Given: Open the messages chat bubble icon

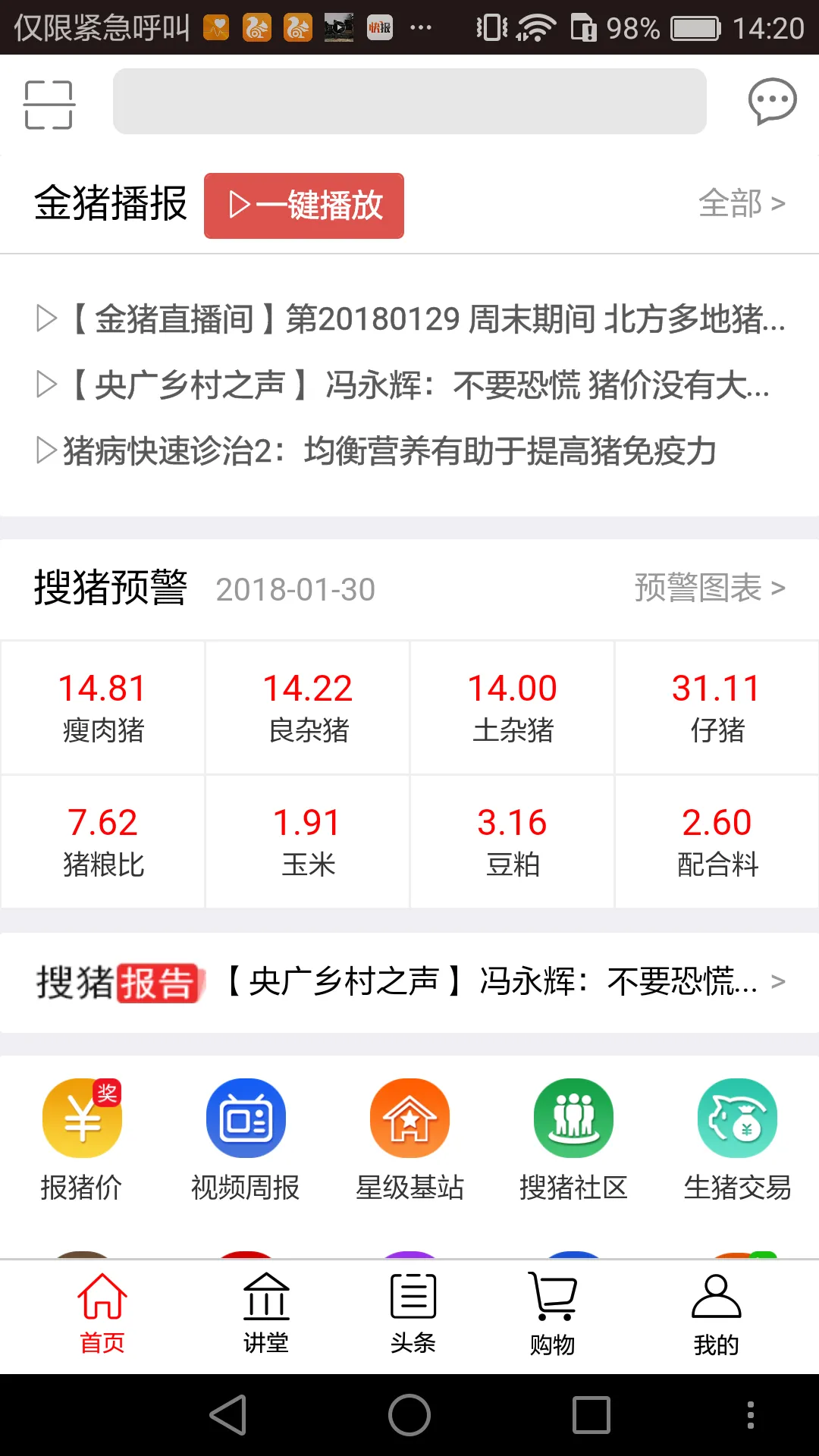Looking at the screenshot, I should click(x=770, y=102).
